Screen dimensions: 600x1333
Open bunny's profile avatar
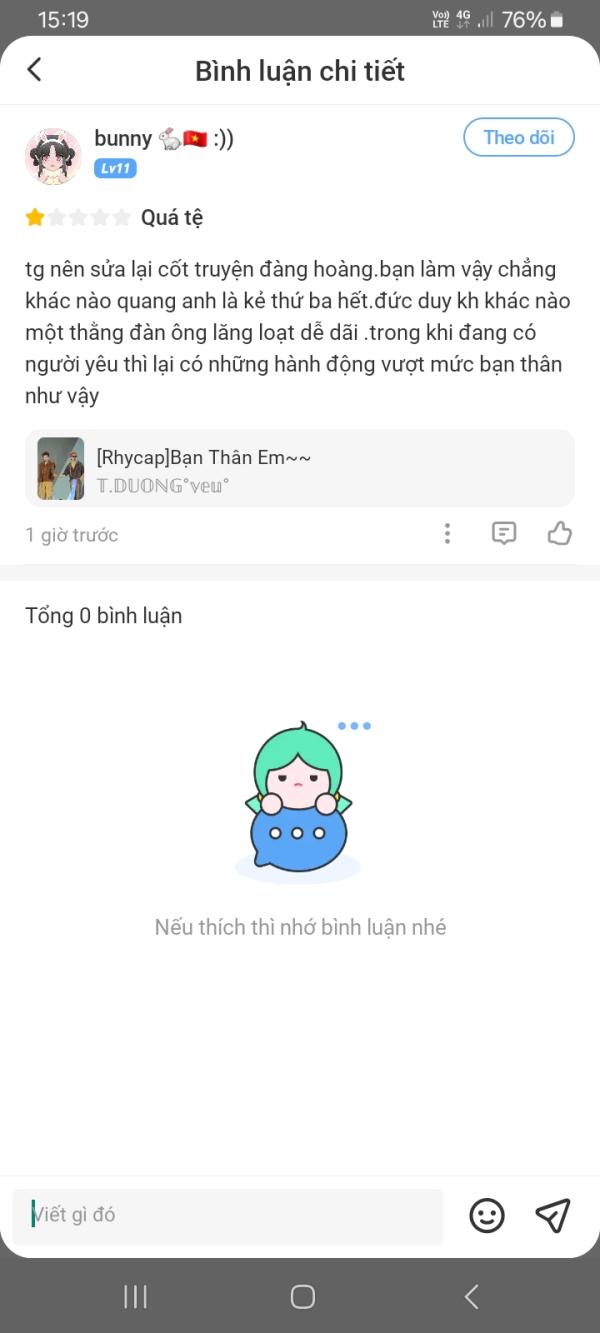tap(53, 156)
